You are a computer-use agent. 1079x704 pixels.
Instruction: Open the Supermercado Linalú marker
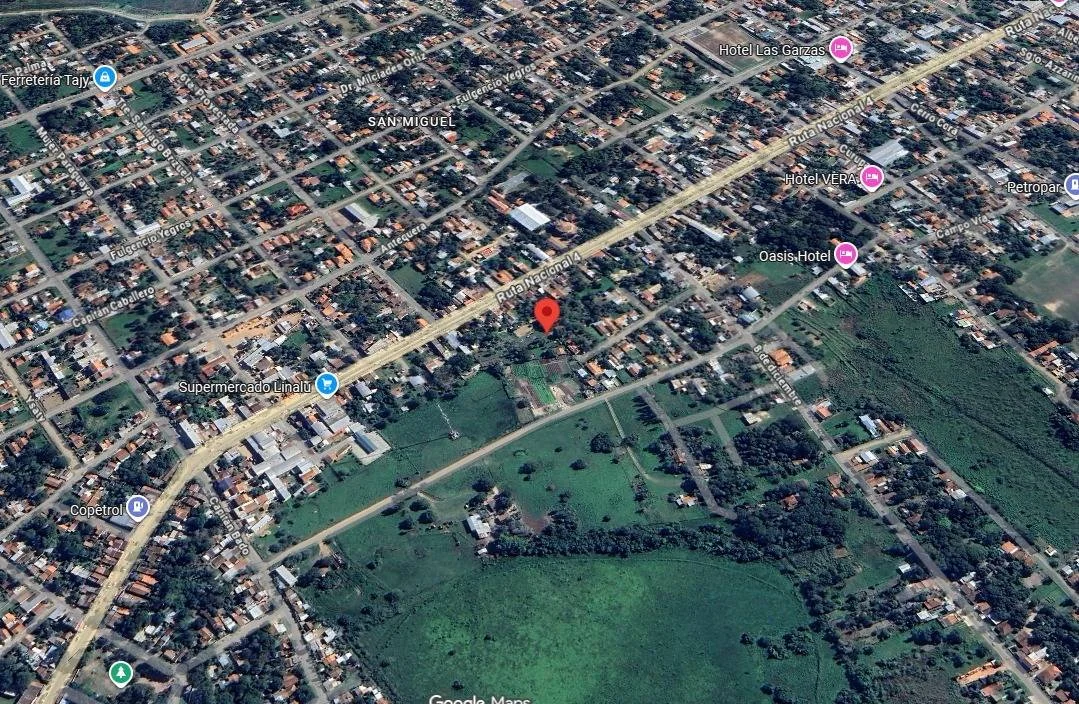pyautogui.click(x=326, y=385)
